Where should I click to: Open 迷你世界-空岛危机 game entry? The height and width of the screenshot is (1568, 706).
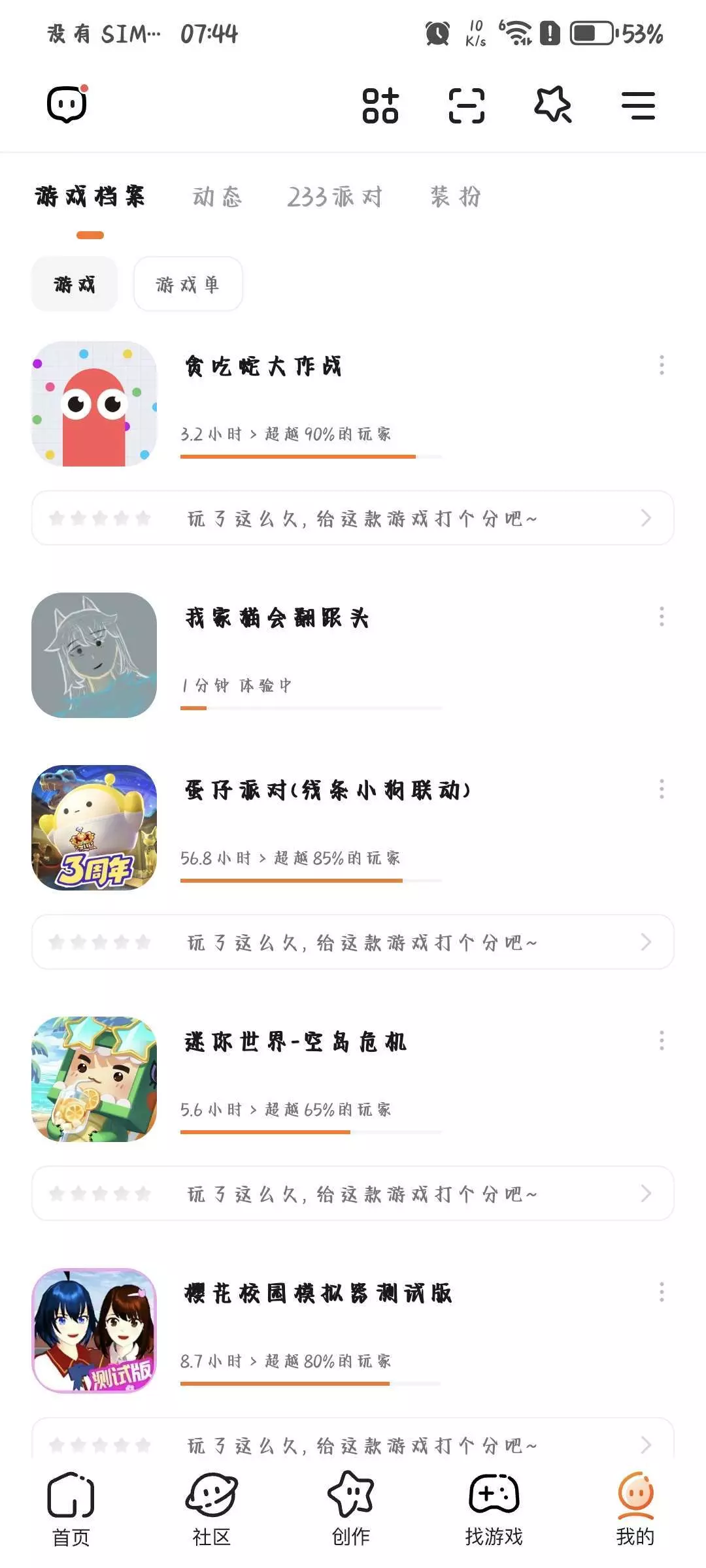pos(295,1042)
